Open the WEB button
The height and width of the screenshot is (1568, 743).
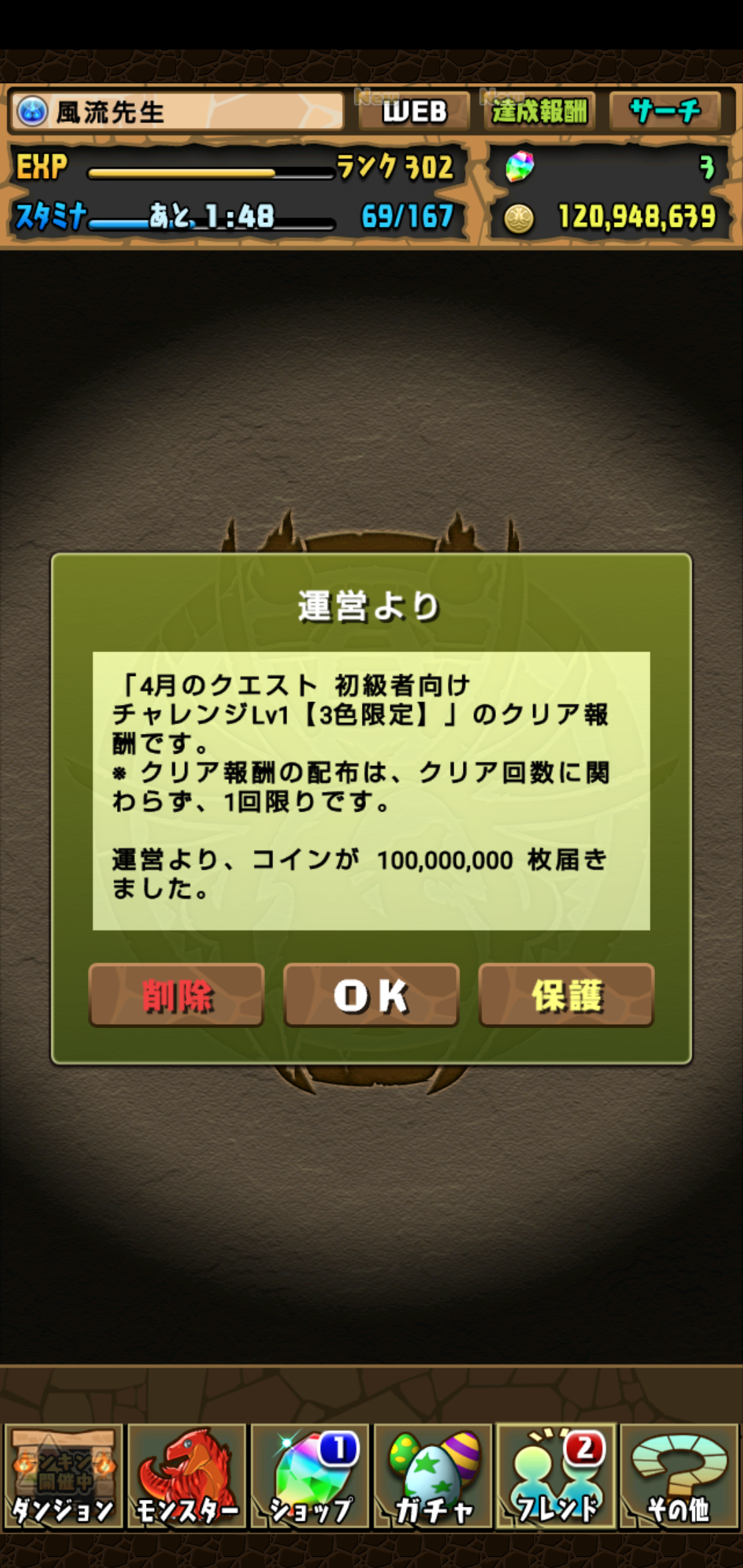tap(414, 111)
